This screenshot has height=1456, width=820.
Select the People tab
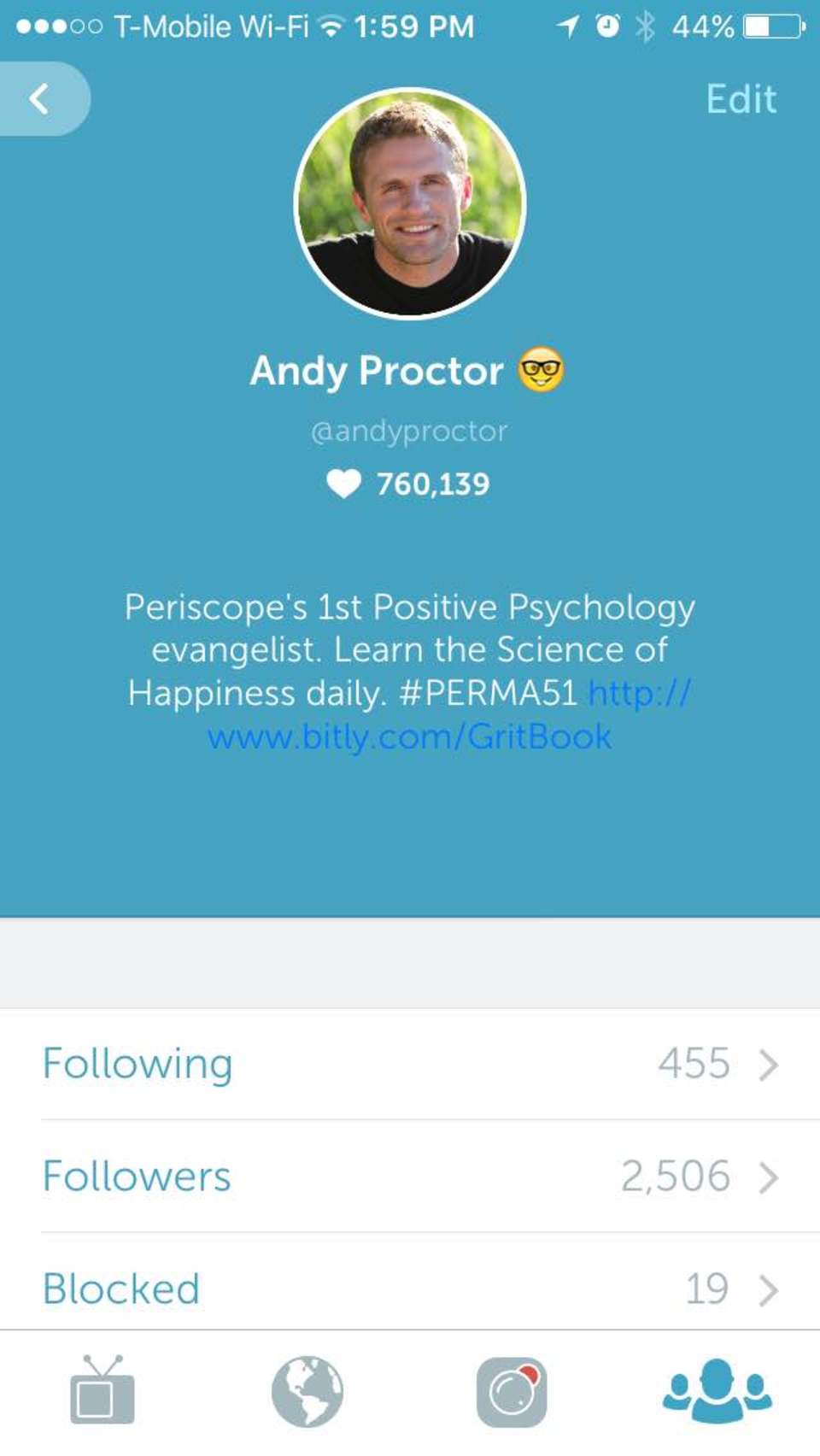click(x=717, y=1391)
